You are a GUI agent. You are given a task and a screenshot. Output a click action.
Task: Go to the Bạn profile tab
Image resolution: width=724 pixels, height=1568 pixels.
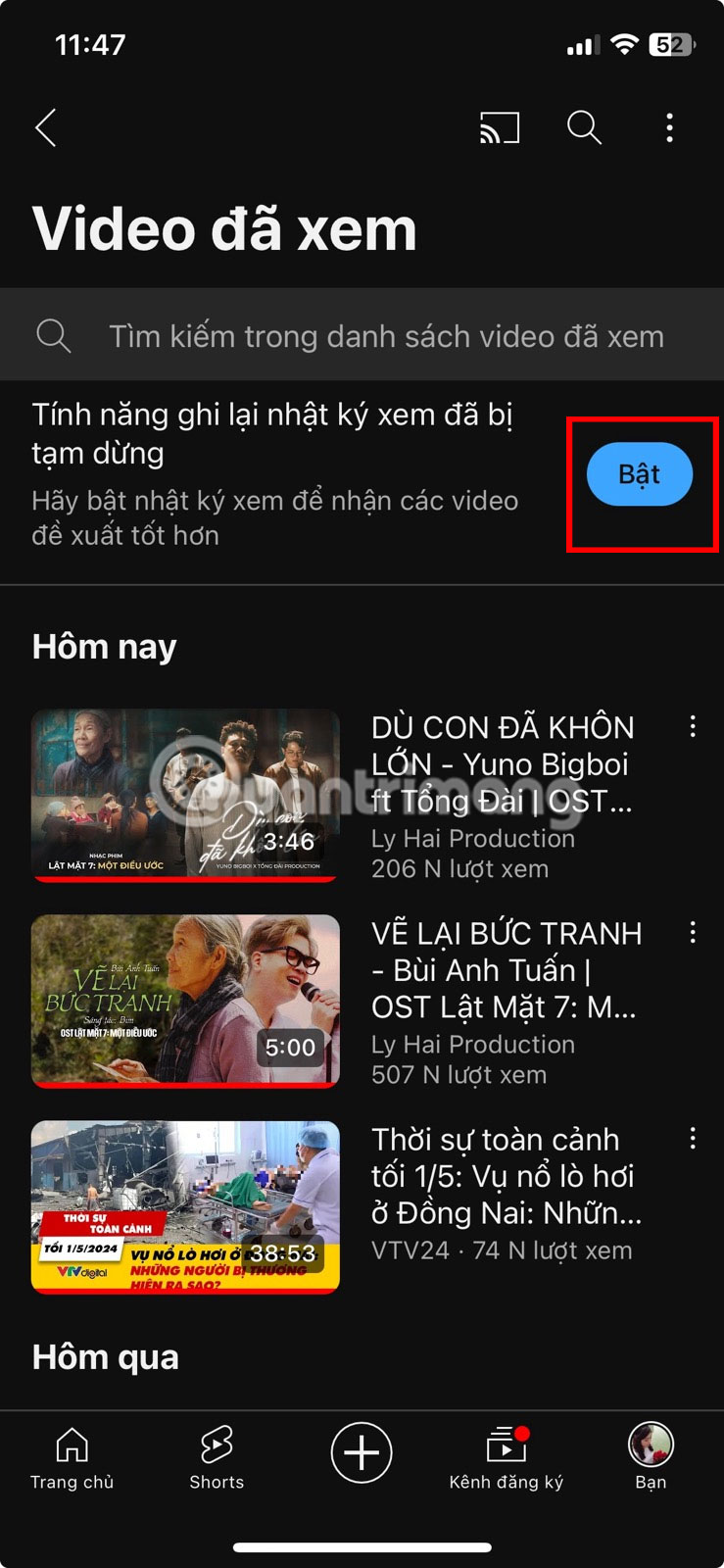point(651,1458)
